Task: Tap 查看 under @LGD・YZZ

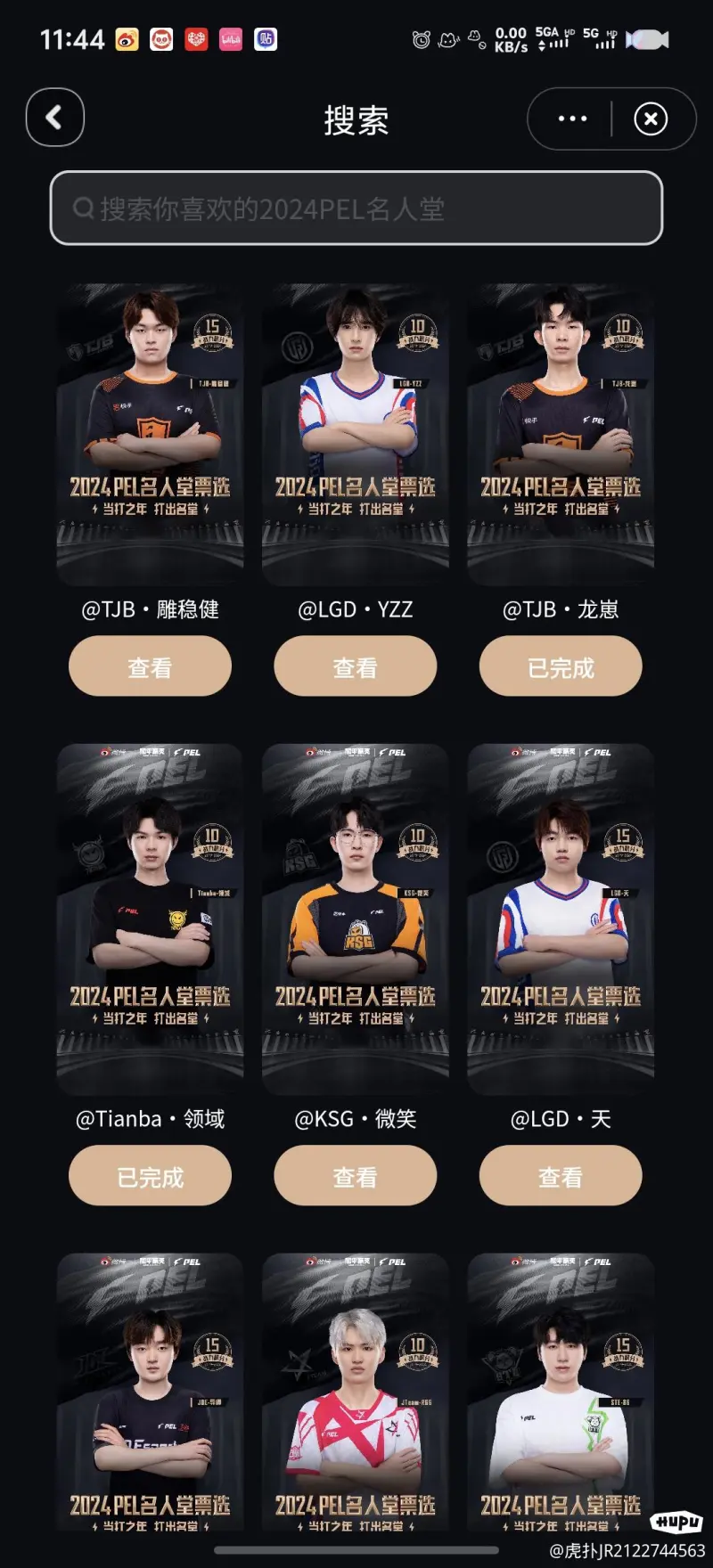Action: 356,666
